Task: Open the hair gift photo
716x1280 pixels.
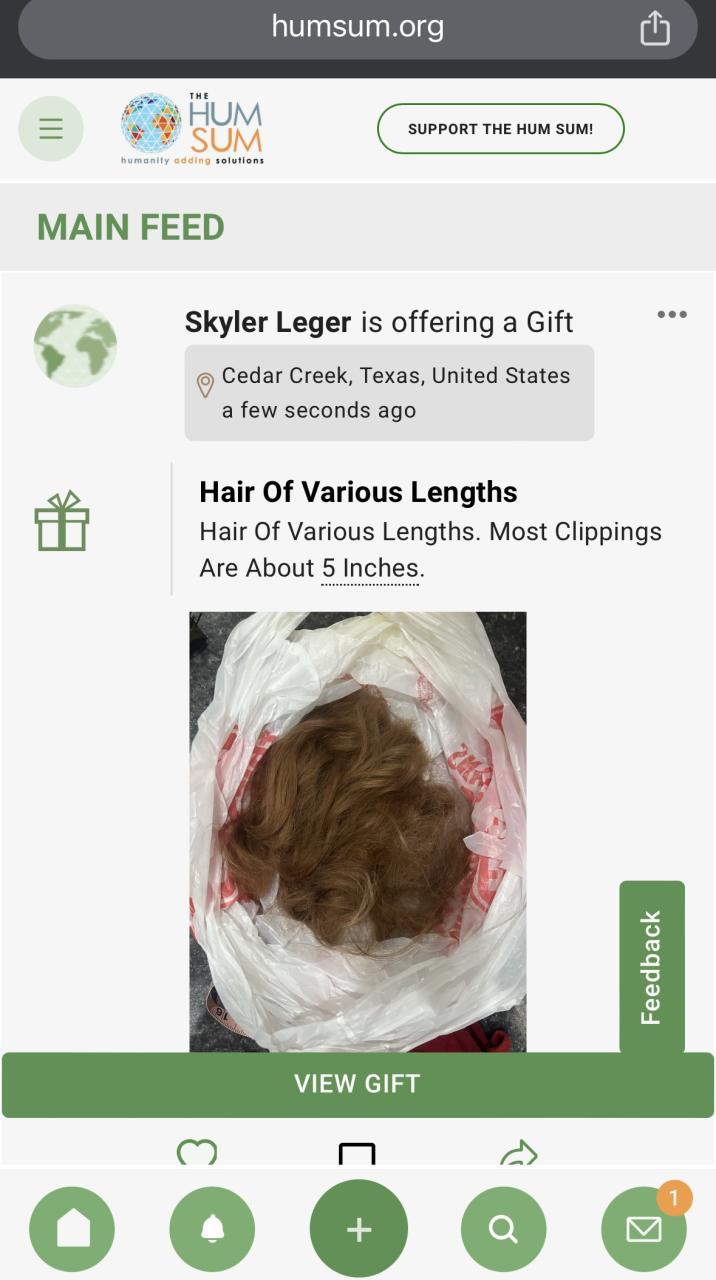Action: point(358,830)
